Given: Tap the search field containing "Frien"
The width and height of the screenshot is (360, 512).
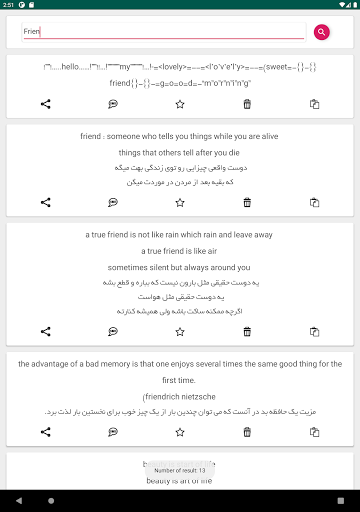Looking at the screenshot, I should [164, 32].
